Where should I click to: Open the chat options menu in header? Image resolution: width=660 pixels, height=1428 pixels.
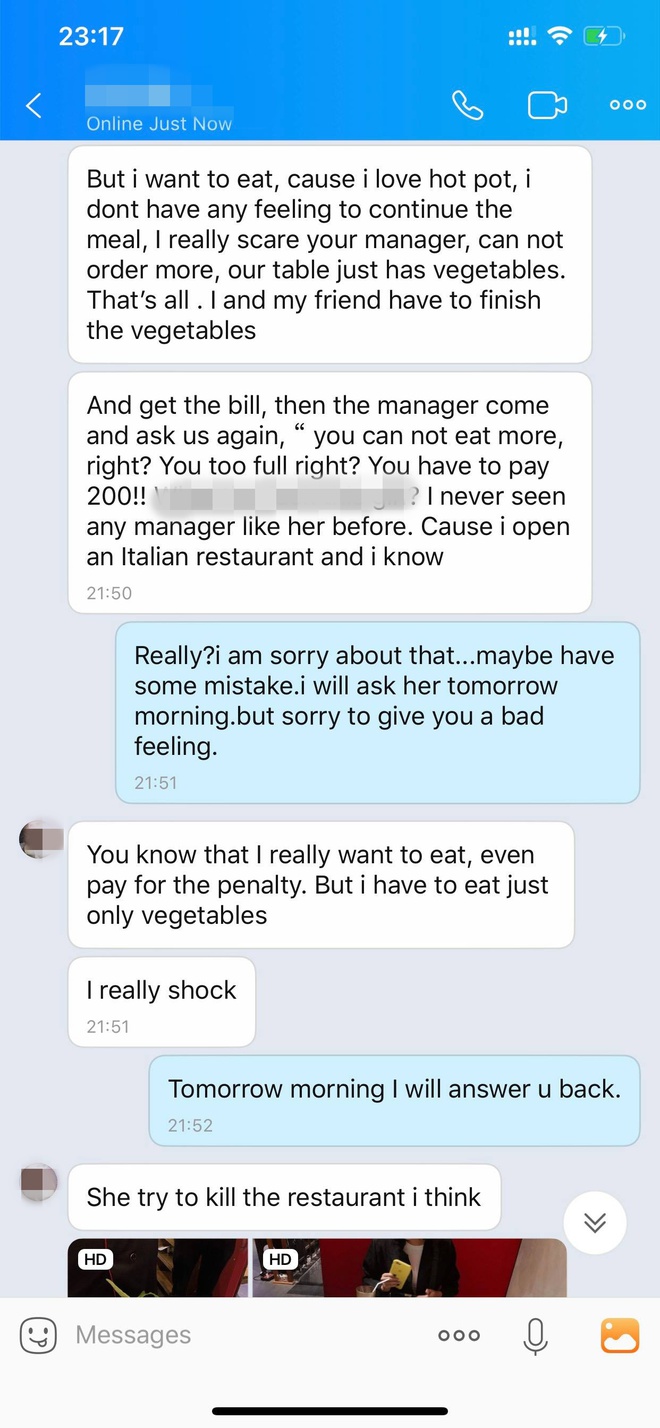[628, 105]
